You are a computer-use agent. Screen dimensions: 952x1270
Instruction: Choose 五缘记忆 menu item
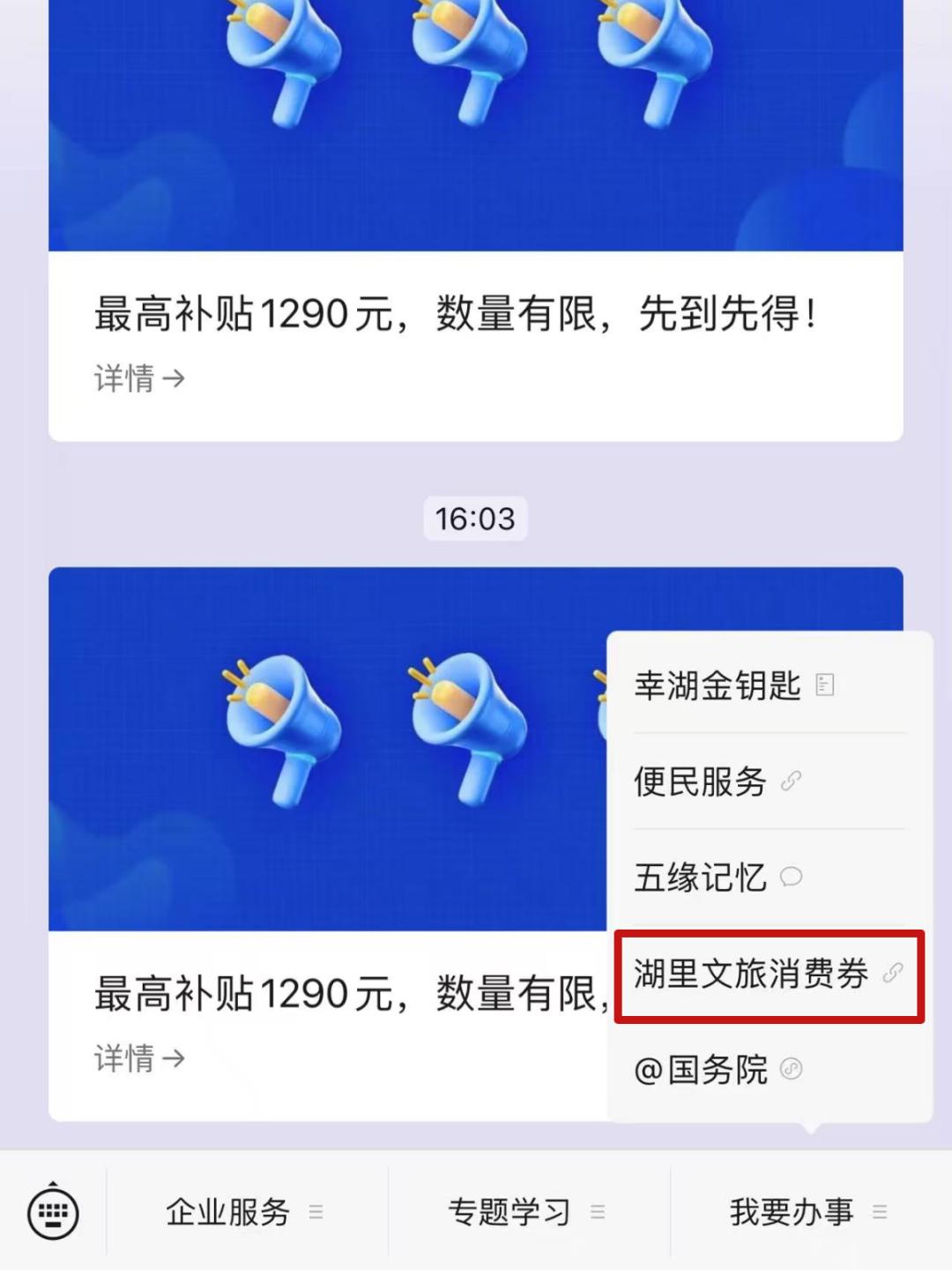click(716, 878)
